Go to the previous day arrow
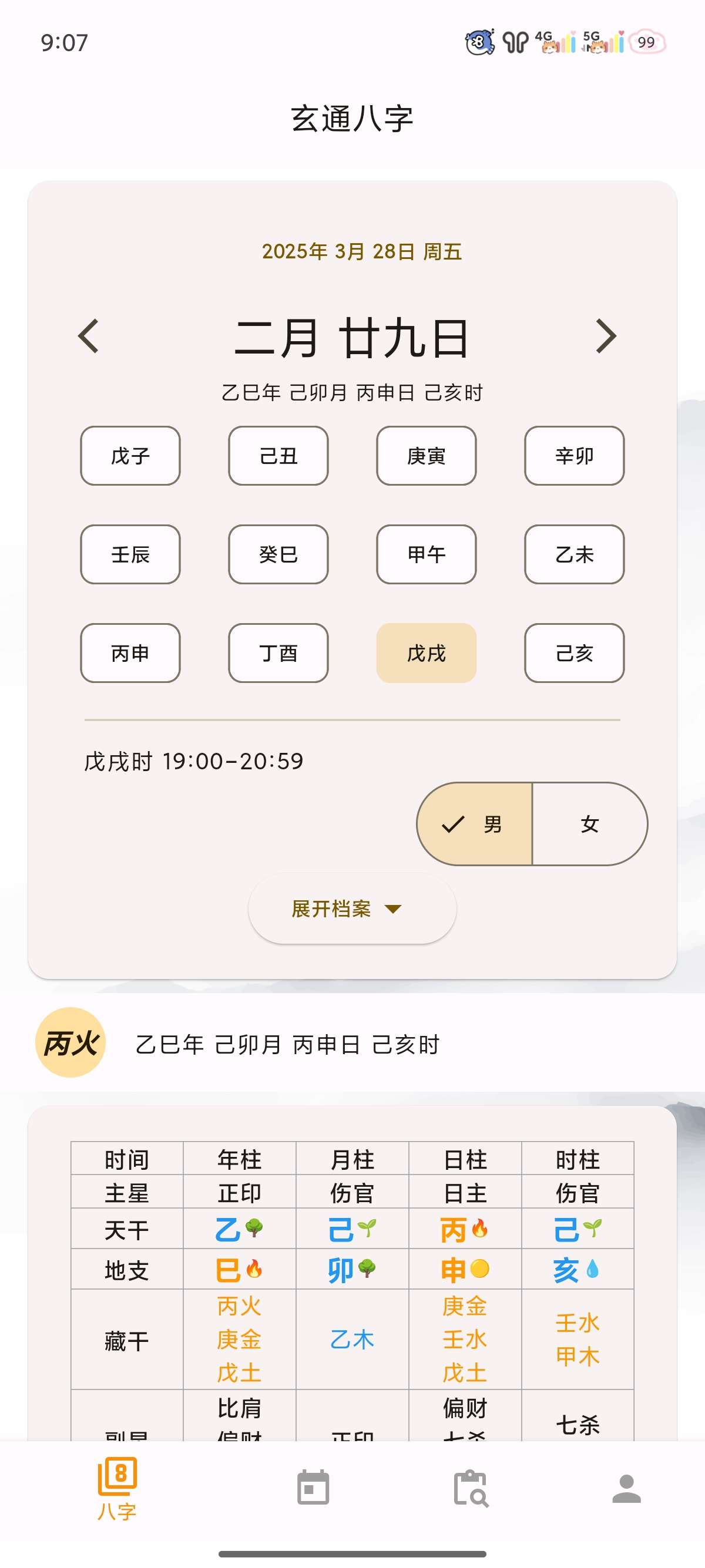This screenshot has height=1568, width=705. click(x=89, y=336)
